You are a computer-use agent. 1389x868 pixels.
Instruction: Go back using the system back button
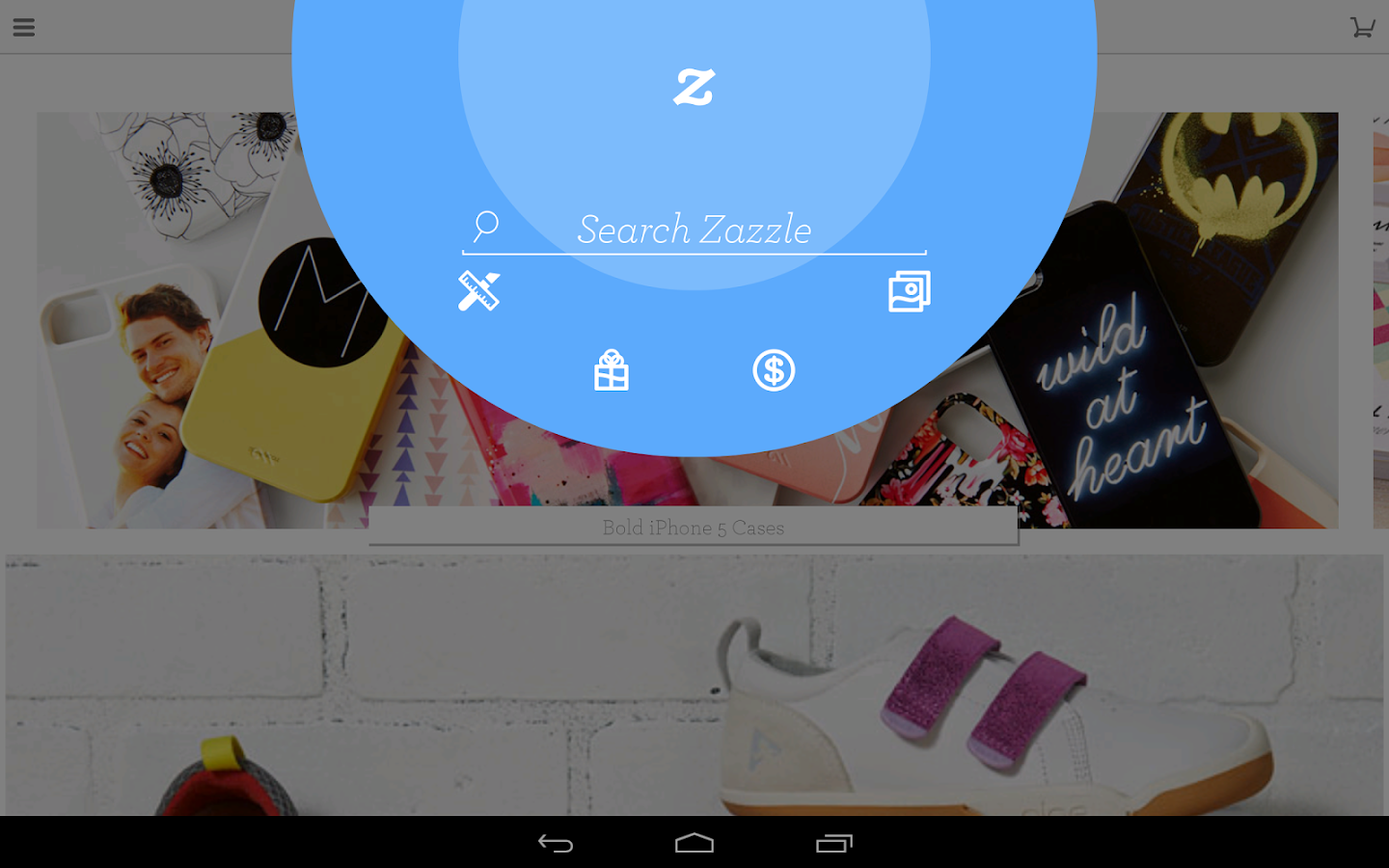coord(556,844)
